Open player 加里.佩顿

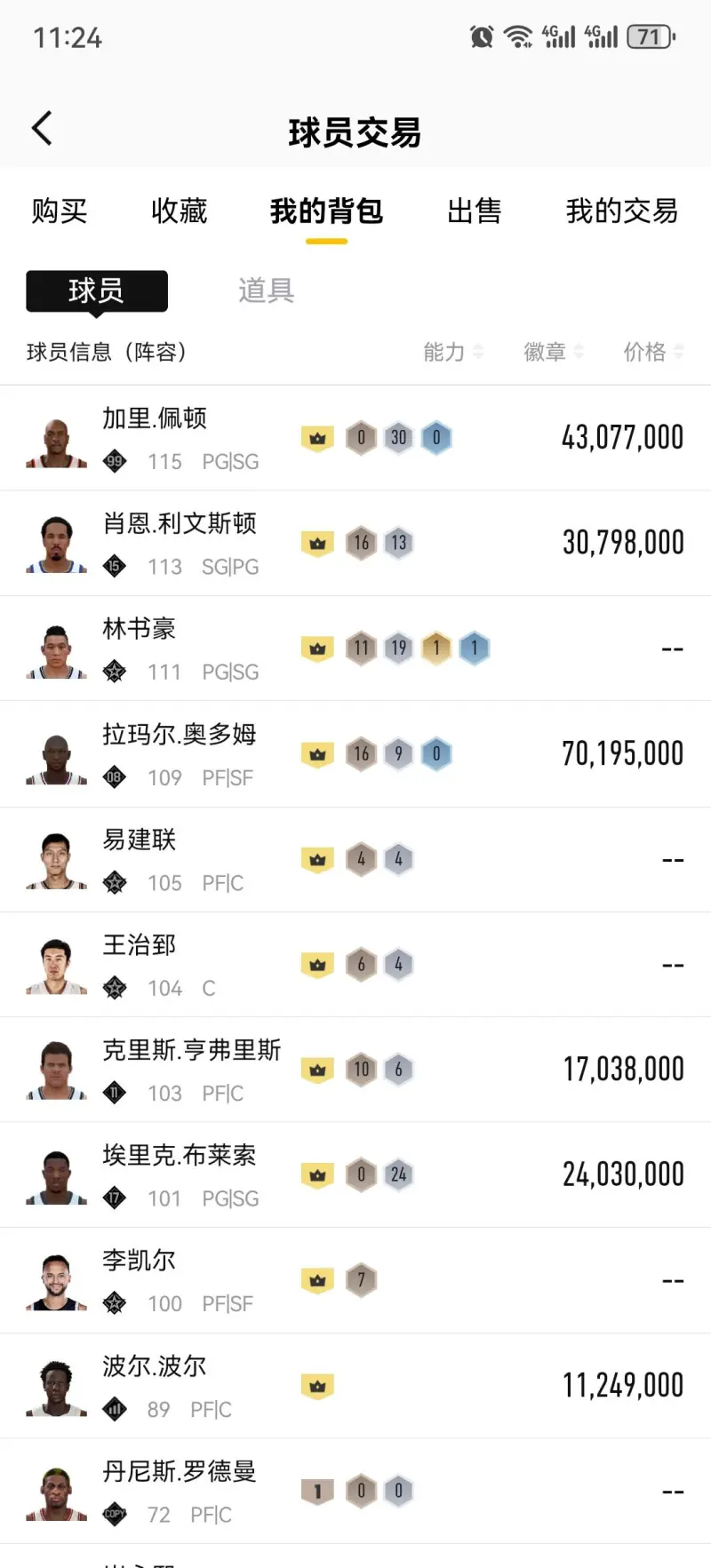[x=155, y=418]
